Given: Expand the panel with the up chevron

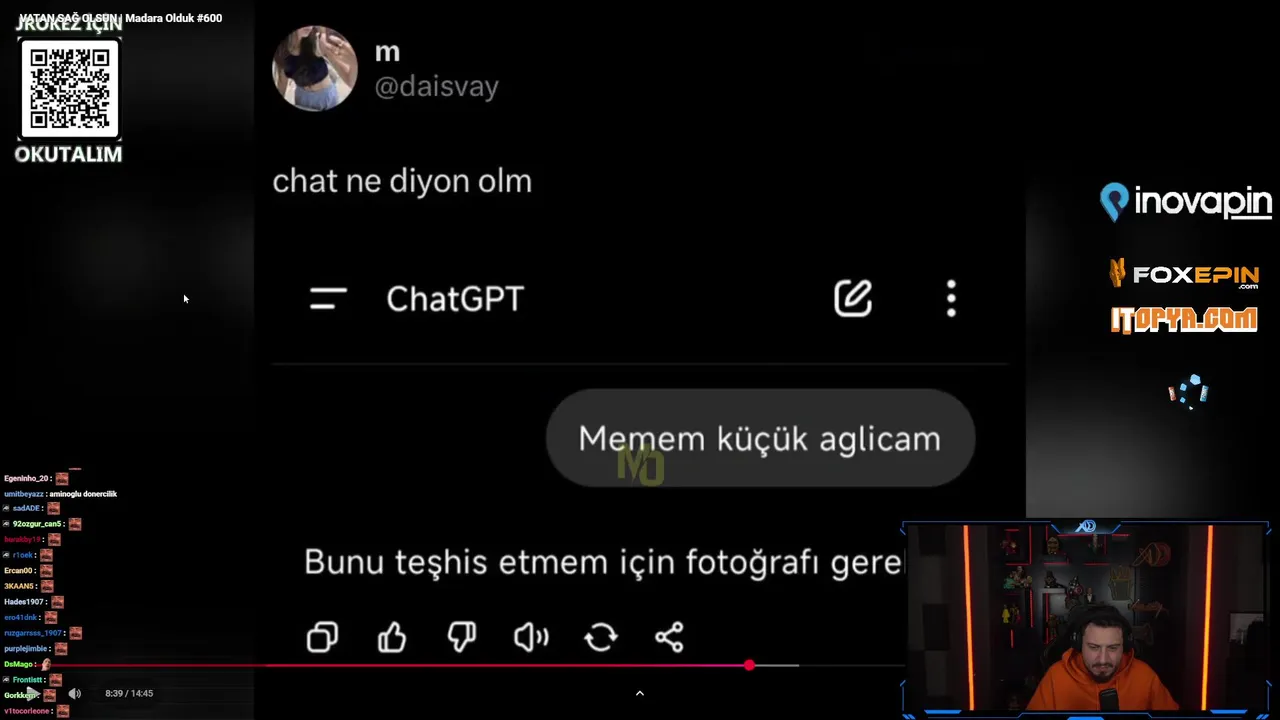Looking at the screenshot, I should click(640, 693).
